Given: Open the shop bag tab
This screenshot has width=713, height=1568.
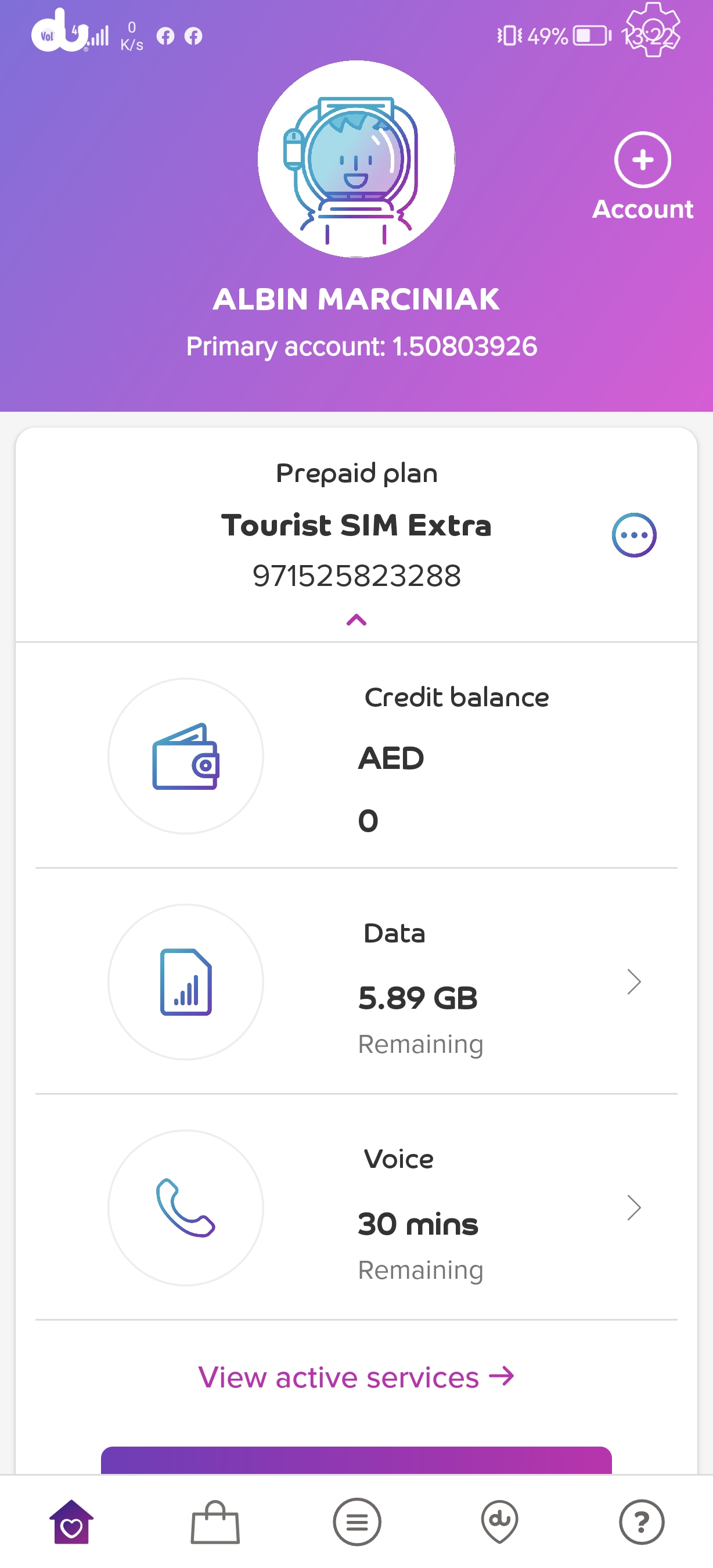Looking at the screenshot, I should coord(215,1522).
